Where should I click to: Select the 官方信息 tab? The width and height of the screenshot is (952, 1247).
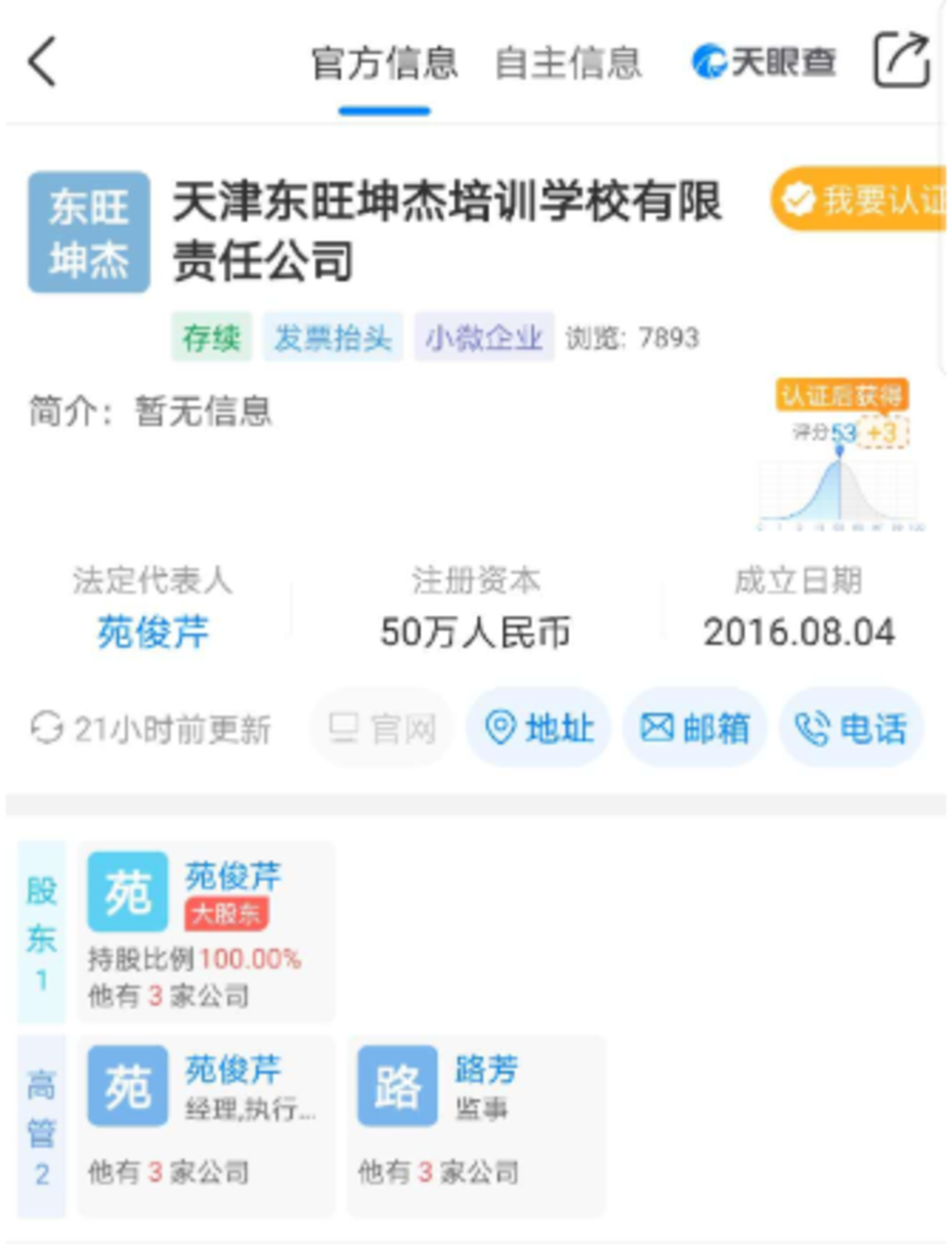coord(384,63)
